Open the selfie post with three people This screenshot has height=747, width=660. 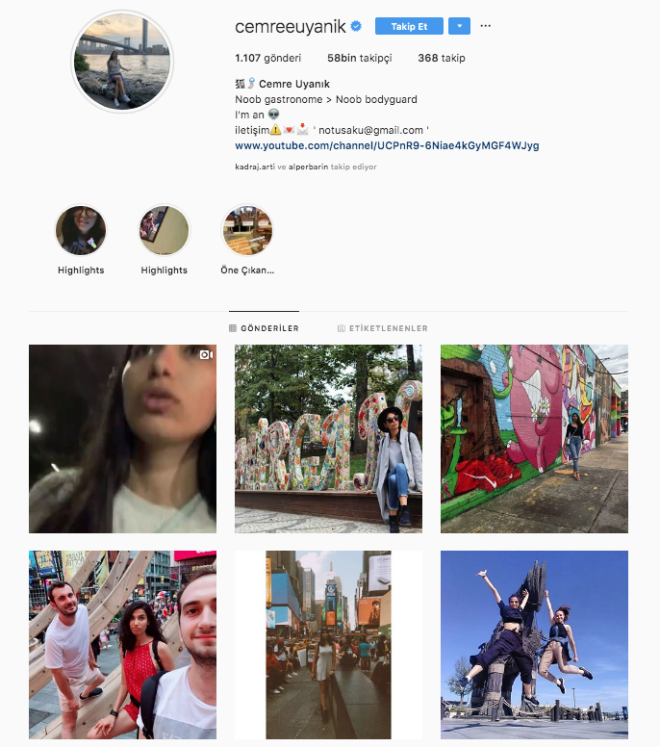point(122,644)
